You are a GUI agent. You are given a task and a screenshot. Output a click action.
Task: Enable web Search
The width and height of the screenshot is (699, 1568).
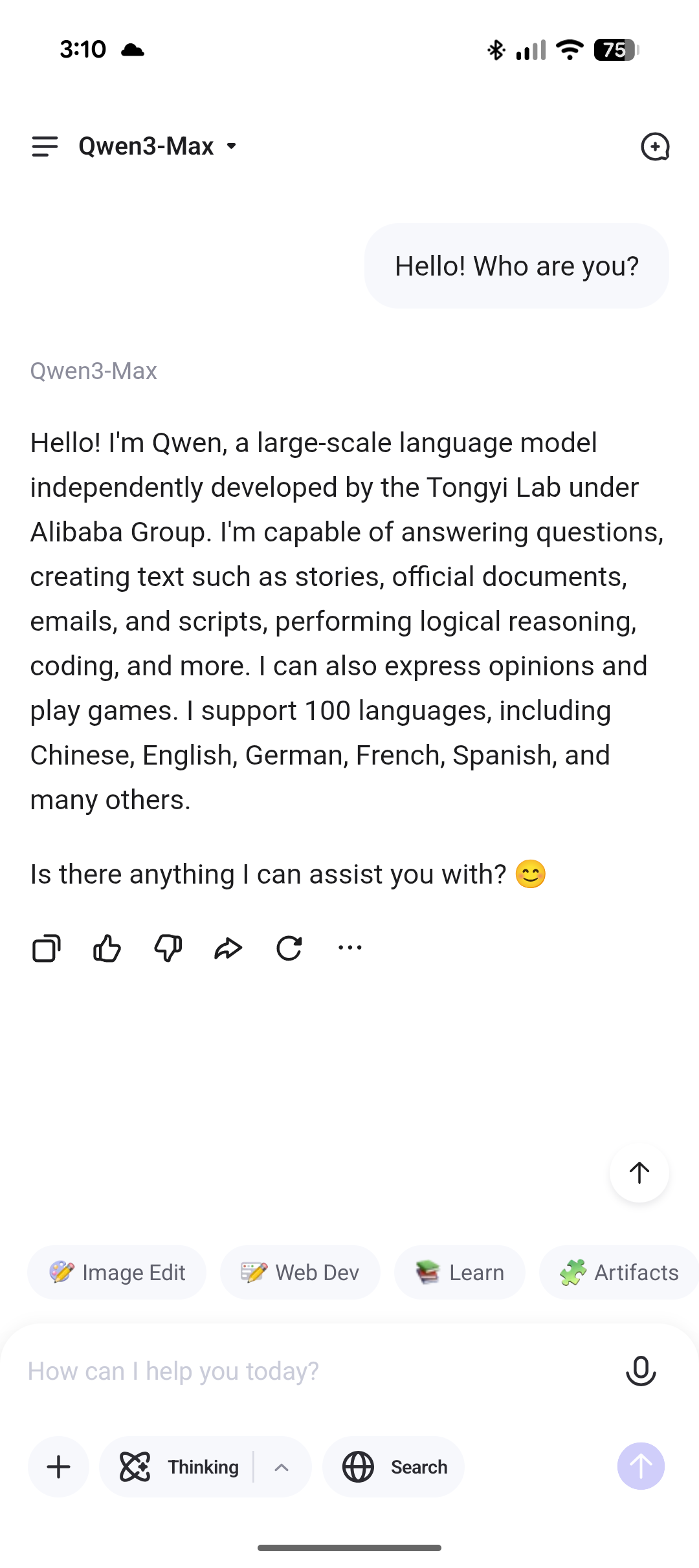pos(394,1466)
